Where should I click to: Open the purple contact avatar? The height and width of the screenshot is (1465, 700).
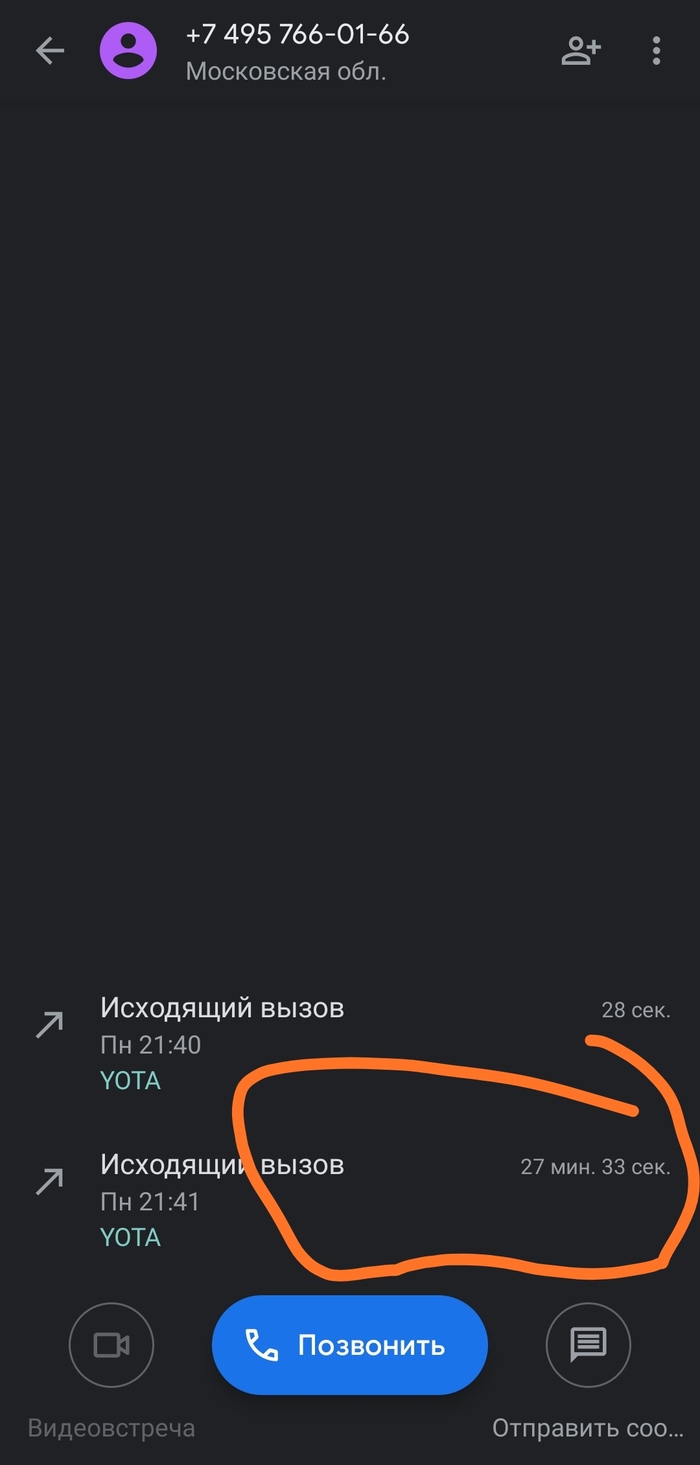128,51
